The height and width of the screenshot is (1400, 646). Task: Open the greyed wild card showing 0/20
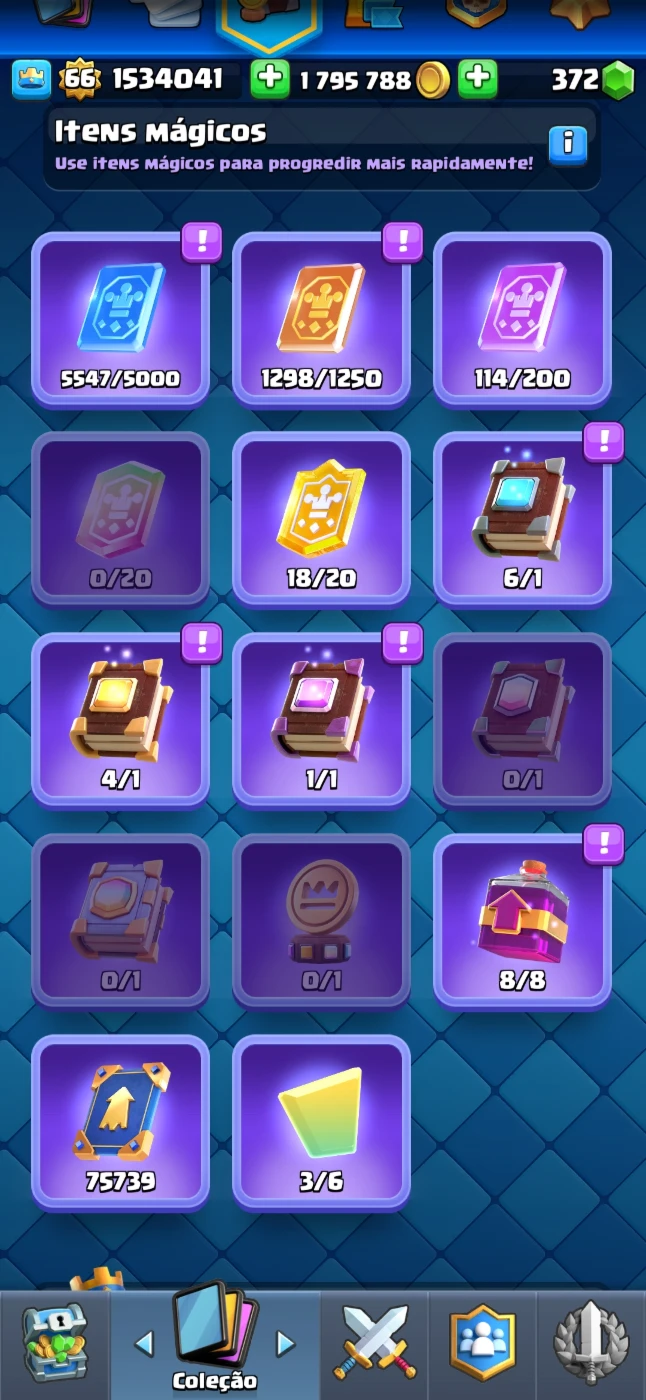(121, 520)
